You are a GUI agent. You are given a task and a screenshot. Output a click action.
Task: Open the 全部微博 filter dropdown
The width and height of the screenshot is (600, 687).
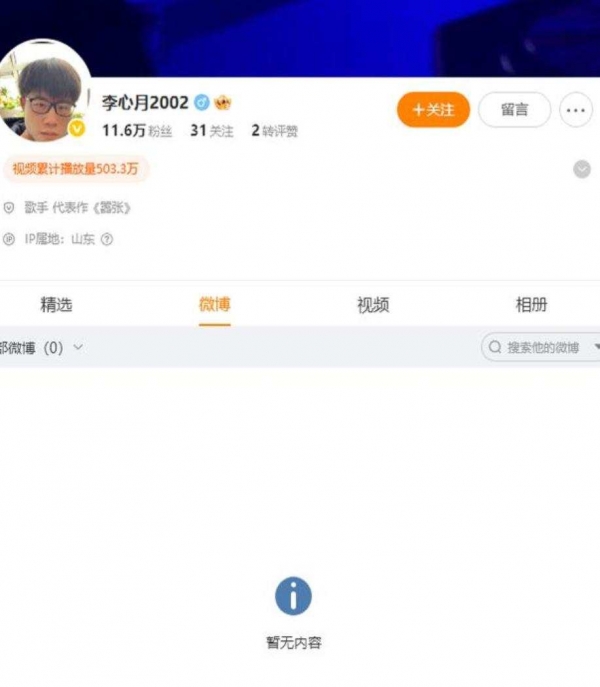pos(40,348)
